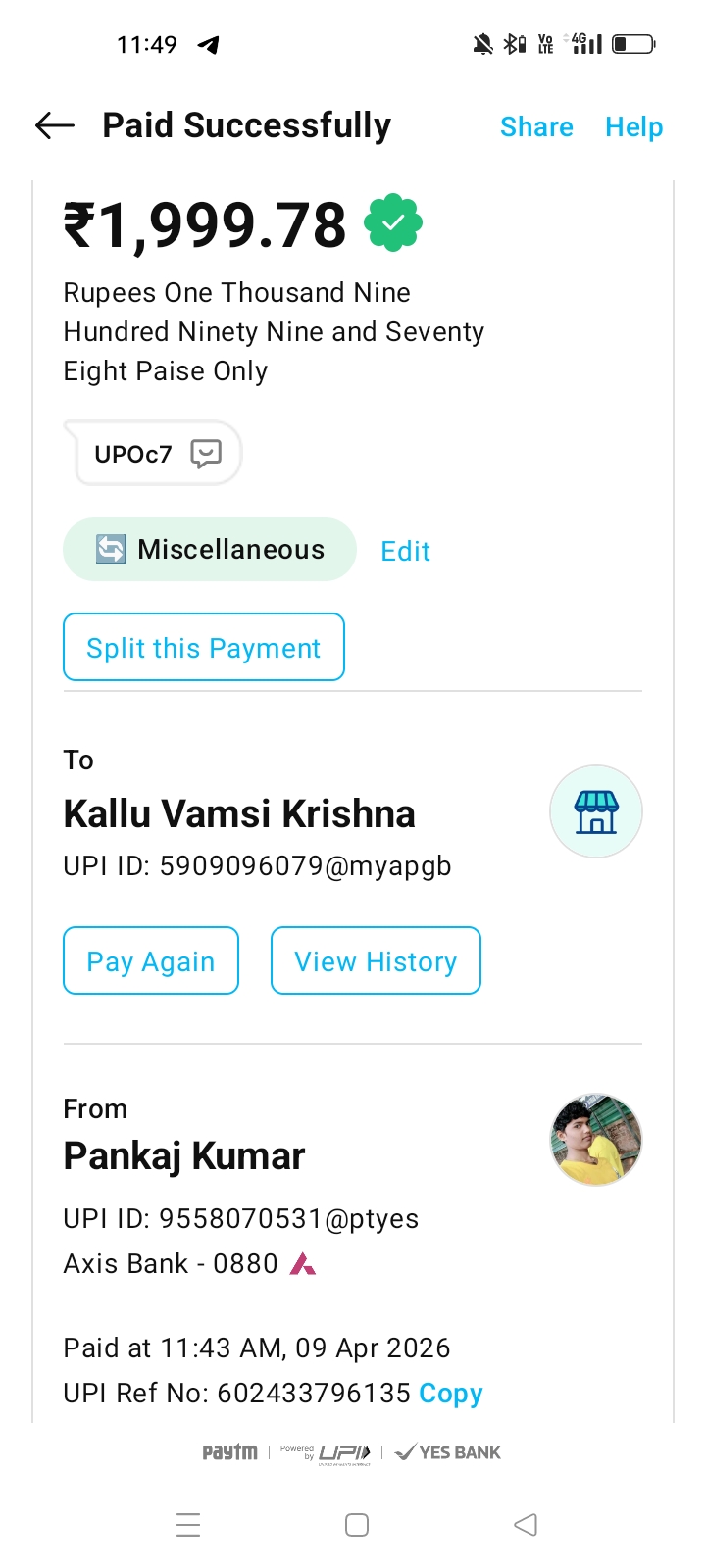Go to the phone home screen

point(357,1525)
